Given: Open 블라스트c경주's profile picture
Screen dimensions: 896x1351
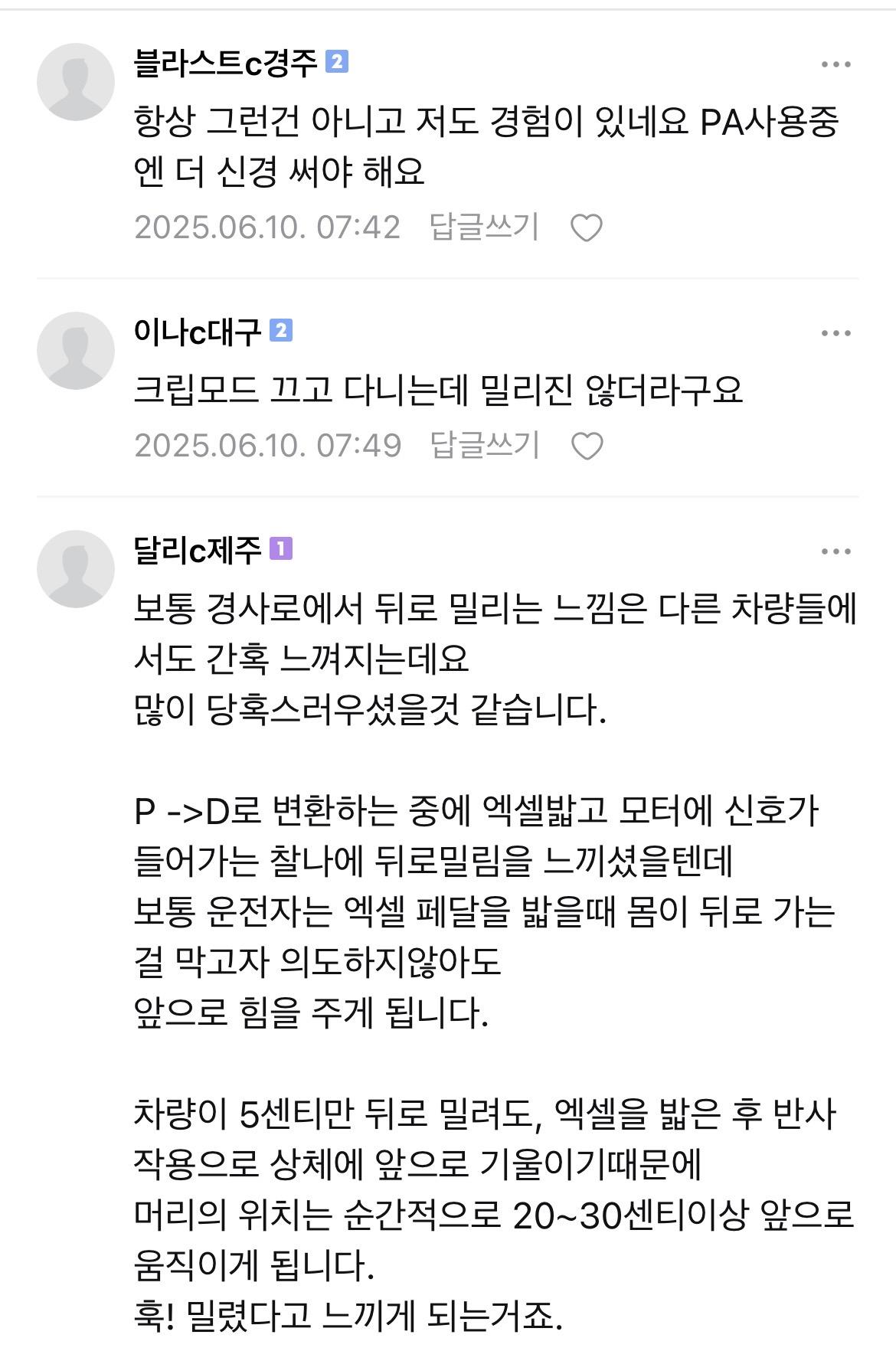Looking at the screenshot, I should (76, 82).
